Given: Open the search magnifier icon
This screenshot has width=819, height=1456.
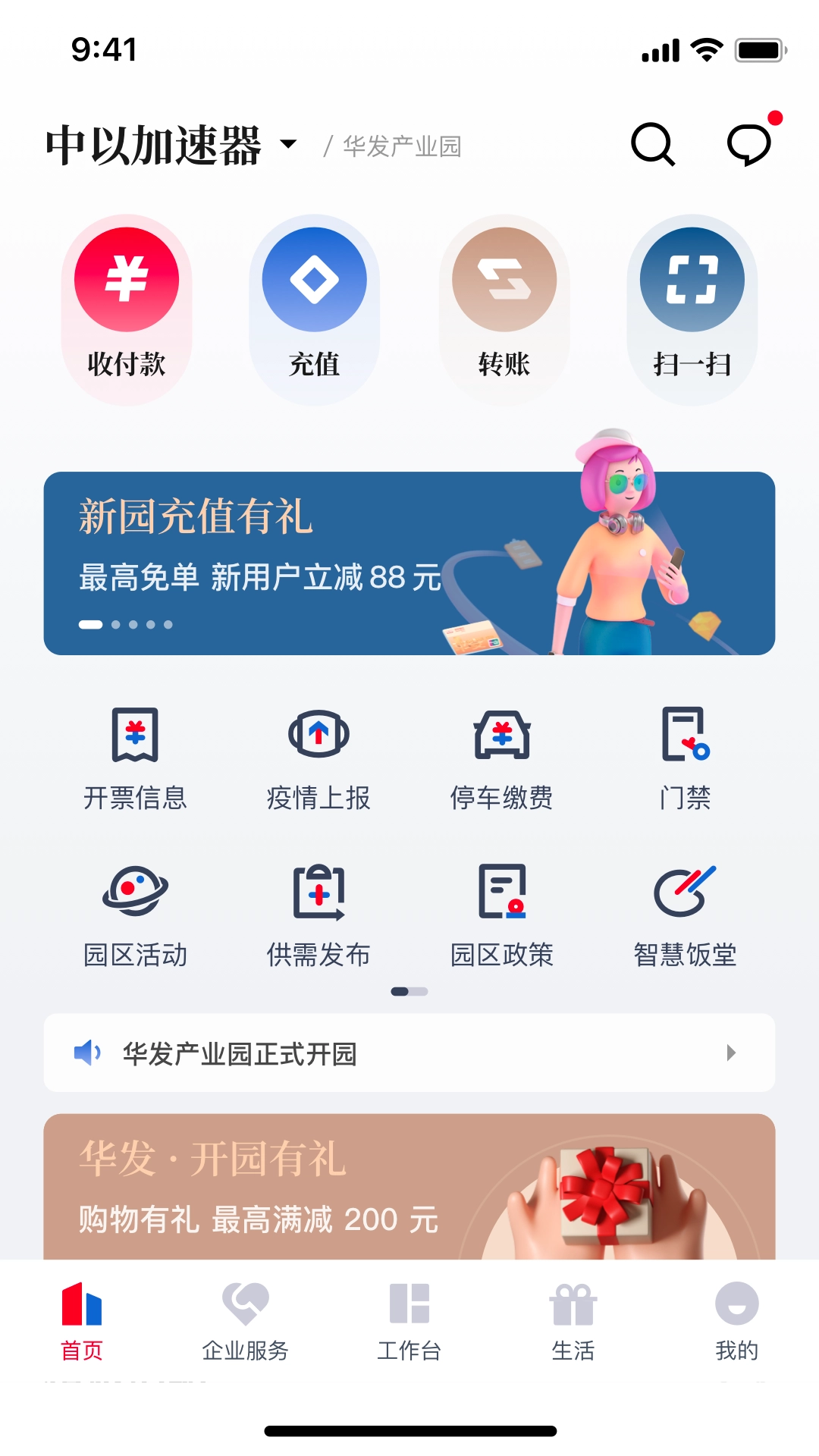Looking at the screenshot, I should (x=654, y=144).
